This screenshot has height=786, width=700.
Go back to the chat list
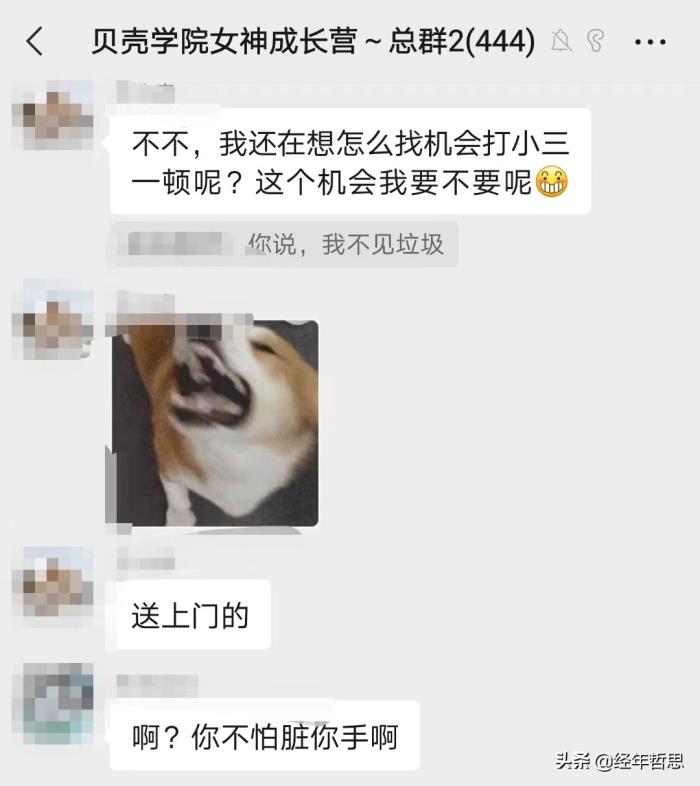[x=35, y=41]
